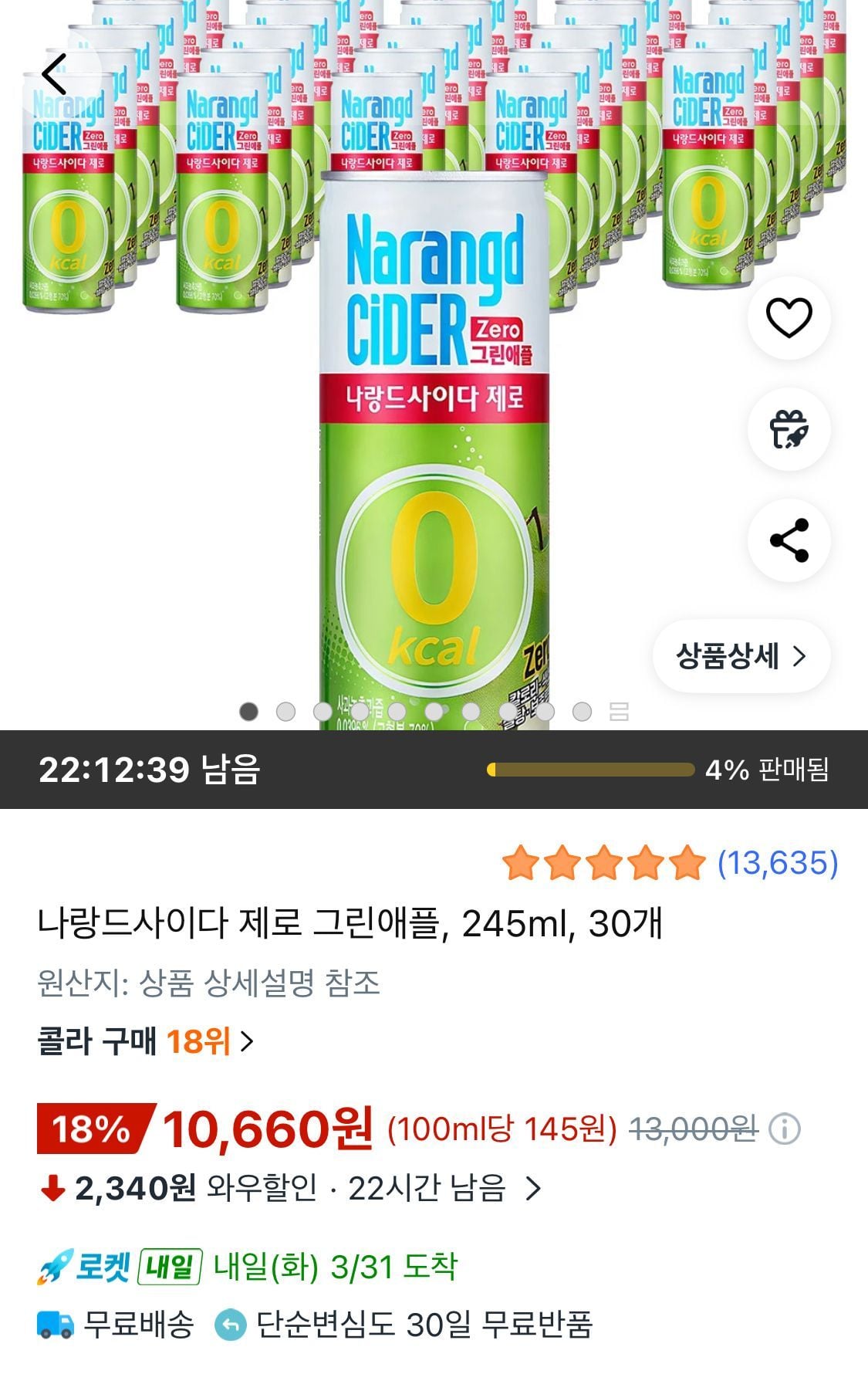Open 상품상세 product details
The width and height of the screenshot is (868, 1374).
click(x=741, y=656)
